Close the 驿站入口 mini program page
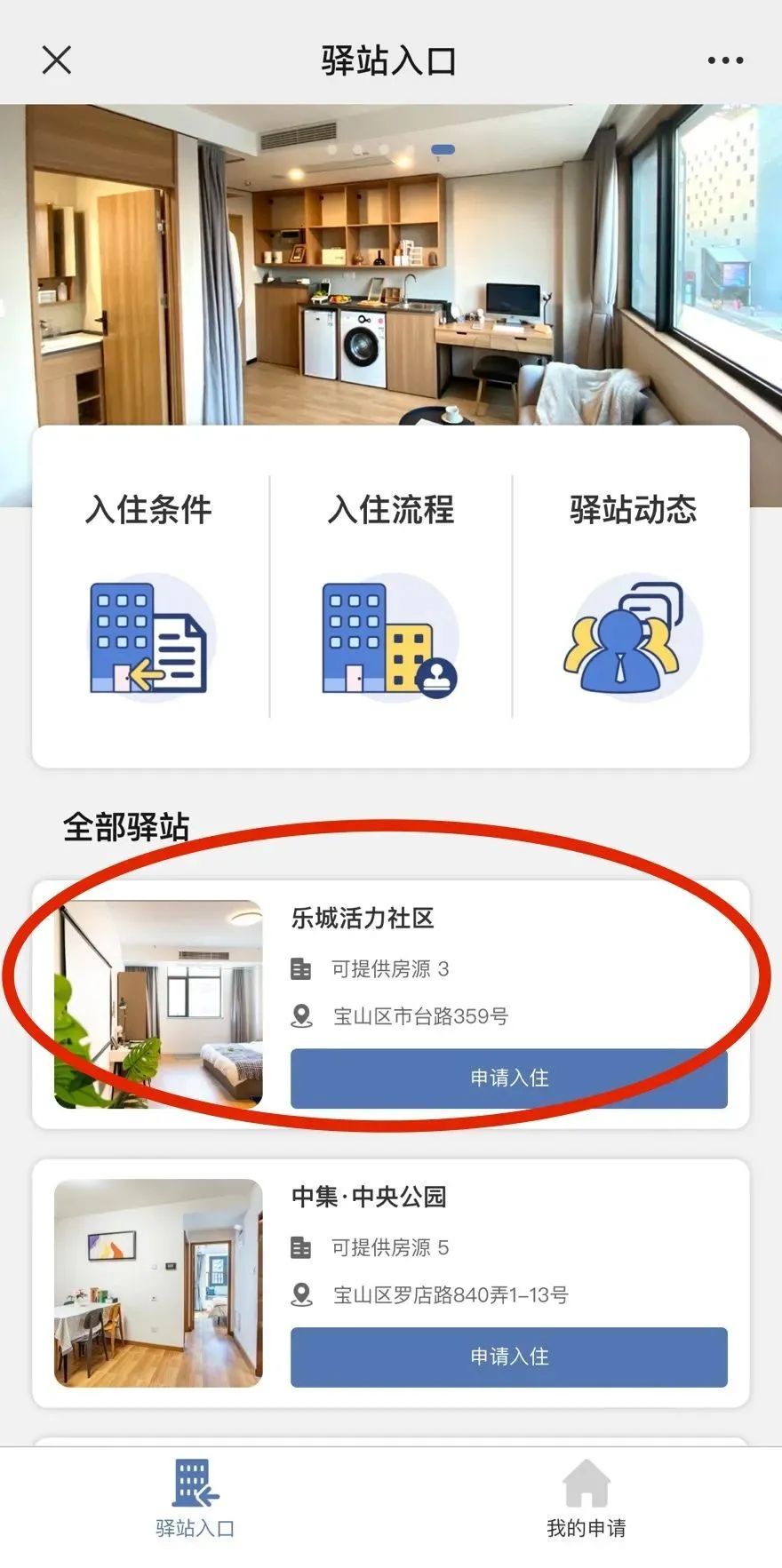This screenshot has height=1568, width=782. 57,60
